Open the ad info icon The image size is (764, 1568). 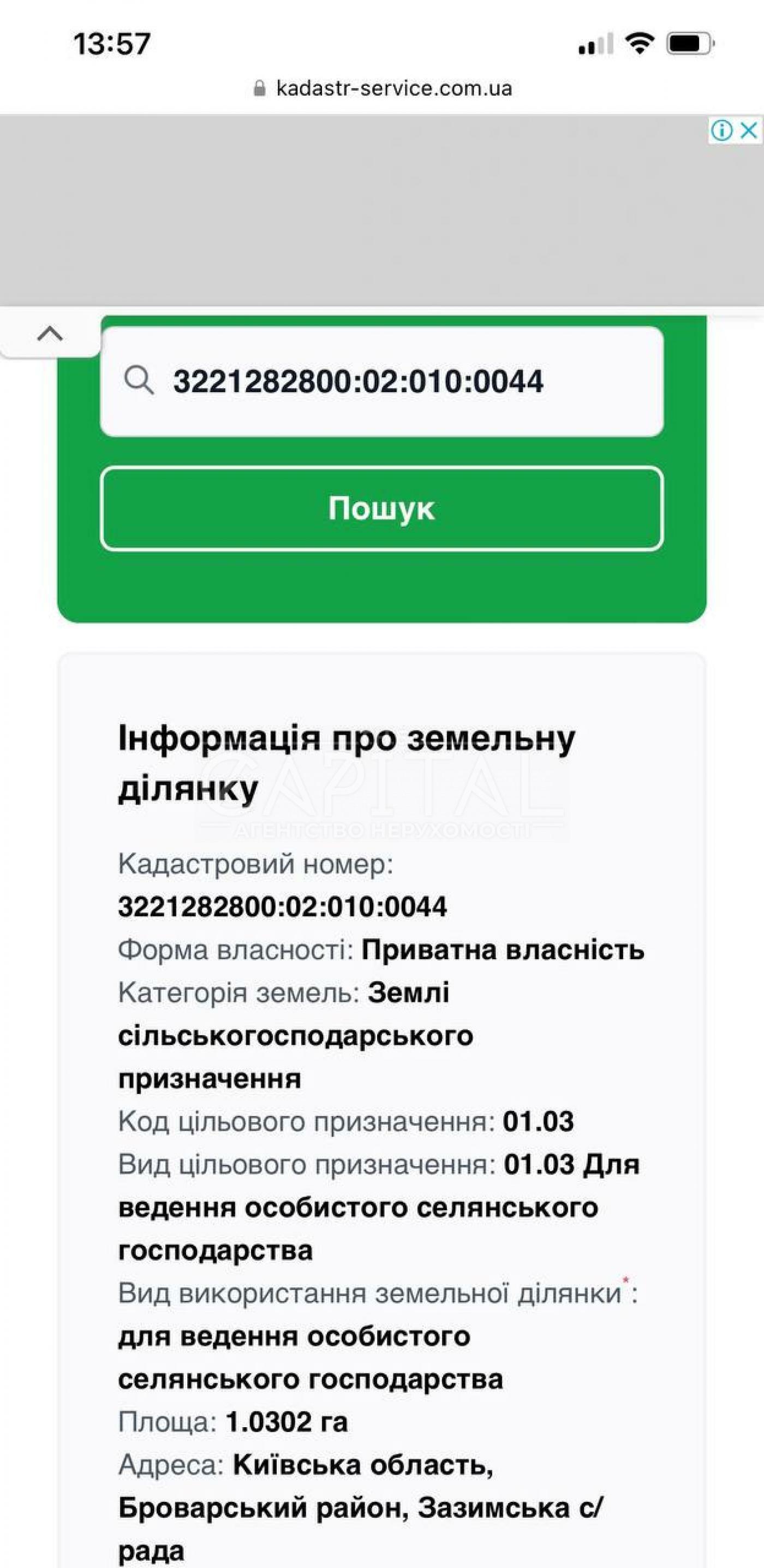722,130
